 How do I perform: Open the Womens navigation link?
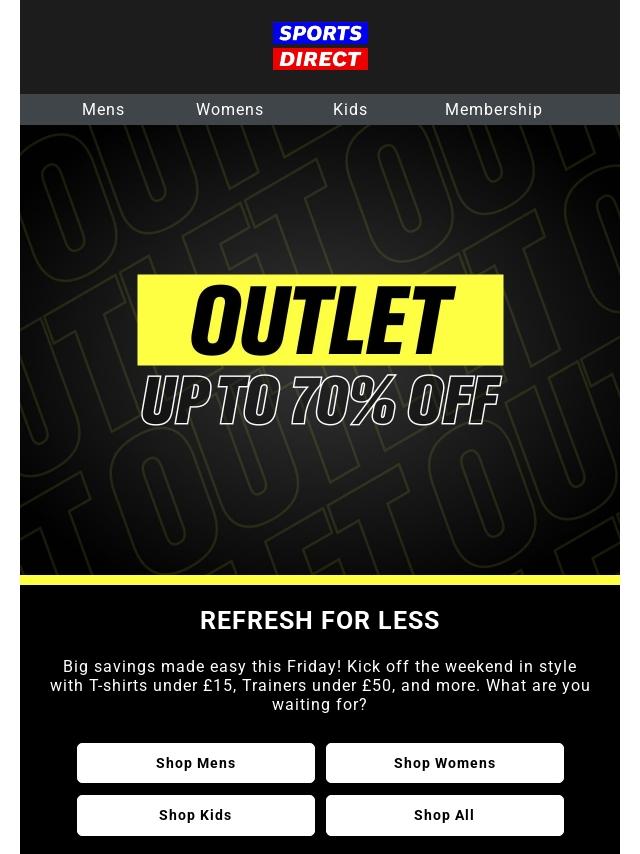(229, 110)
